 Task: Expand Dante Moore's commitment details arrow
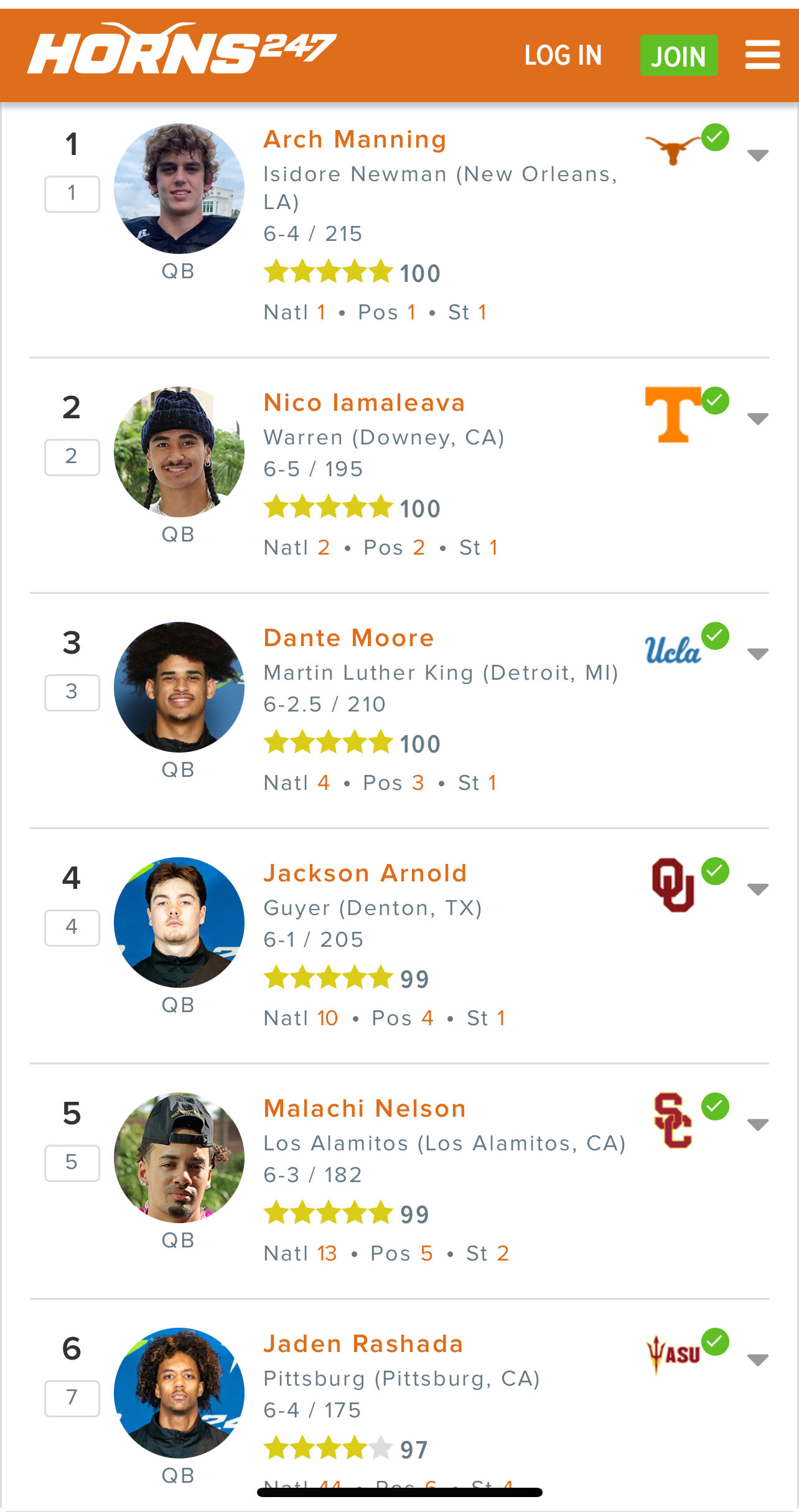coord(758,654)
